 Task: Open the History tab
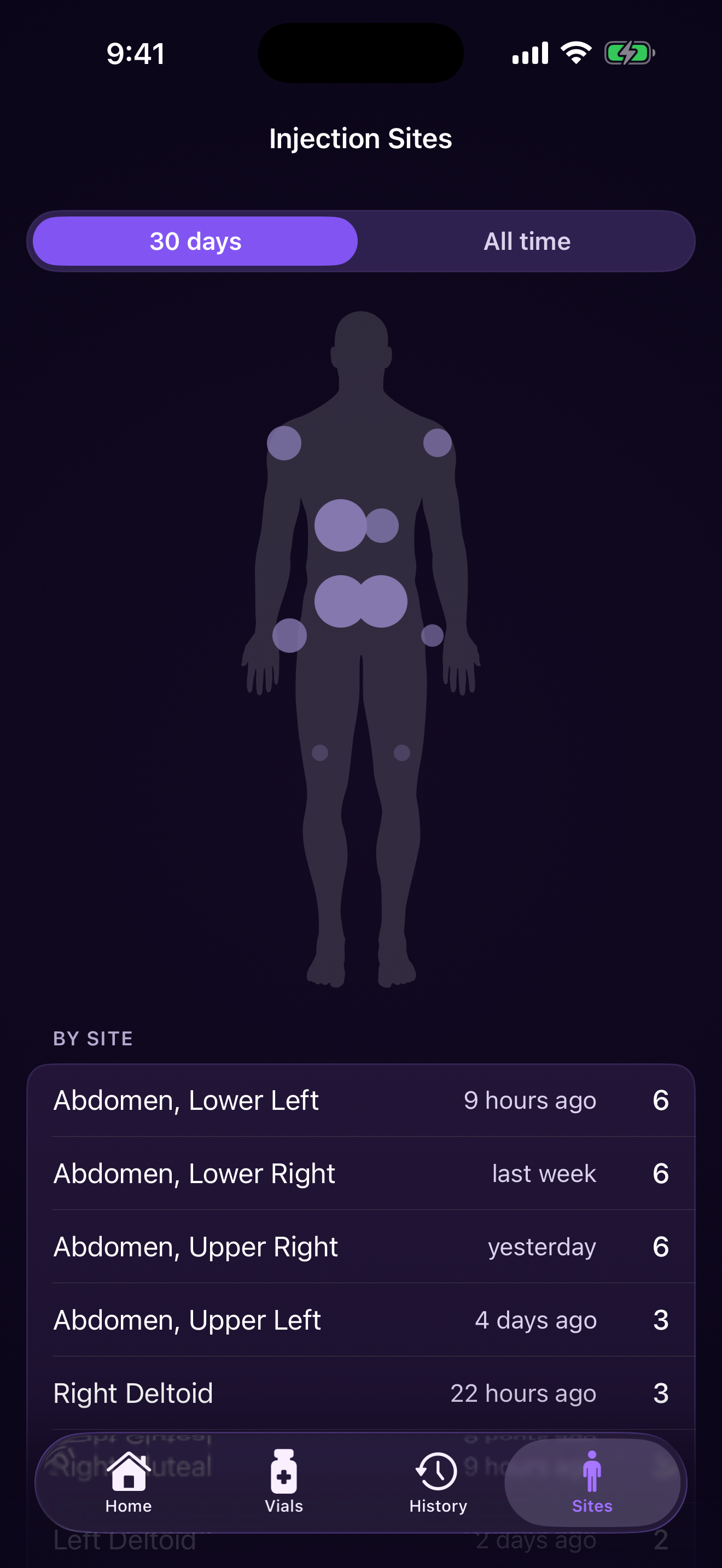pyautogui.click(x=438, y=1483)
